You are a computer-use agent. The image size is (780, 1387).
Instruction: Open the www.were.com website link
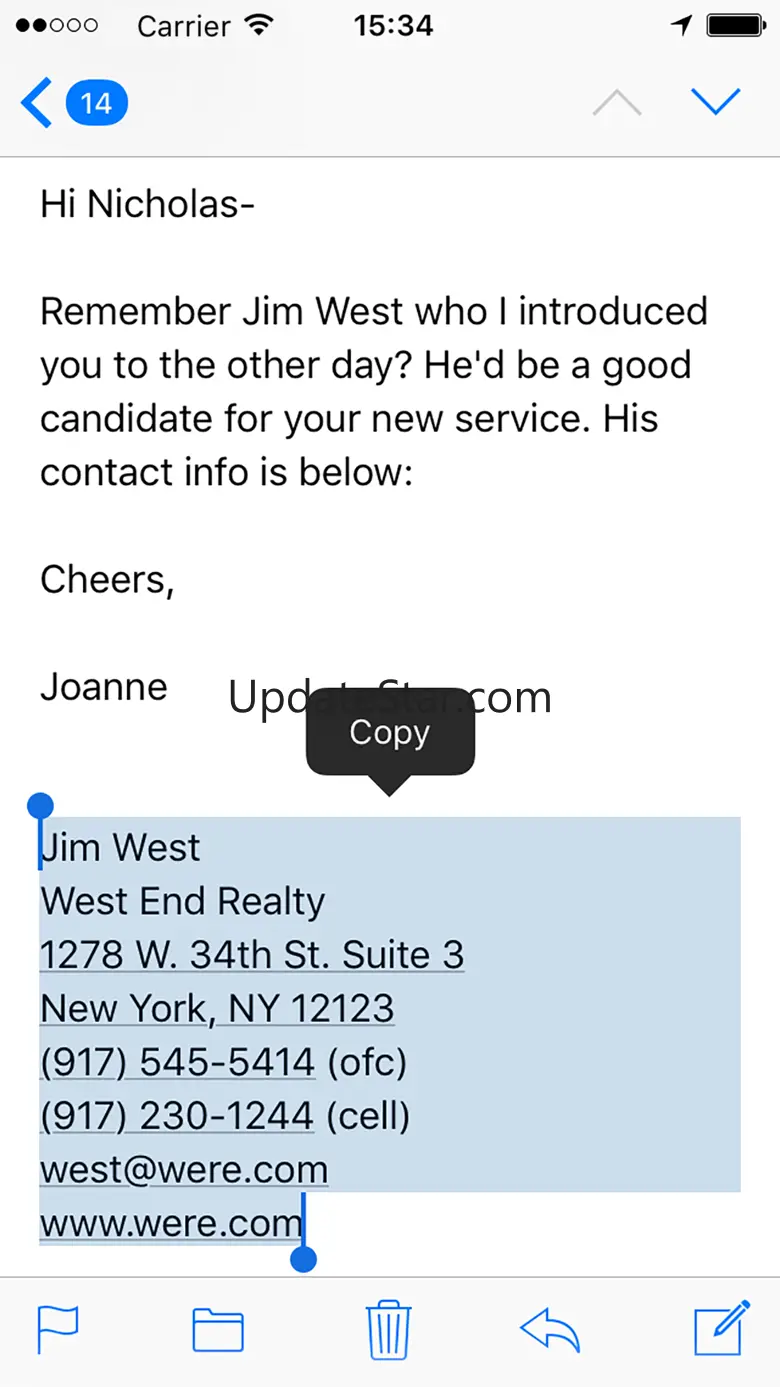(170, 1223)
